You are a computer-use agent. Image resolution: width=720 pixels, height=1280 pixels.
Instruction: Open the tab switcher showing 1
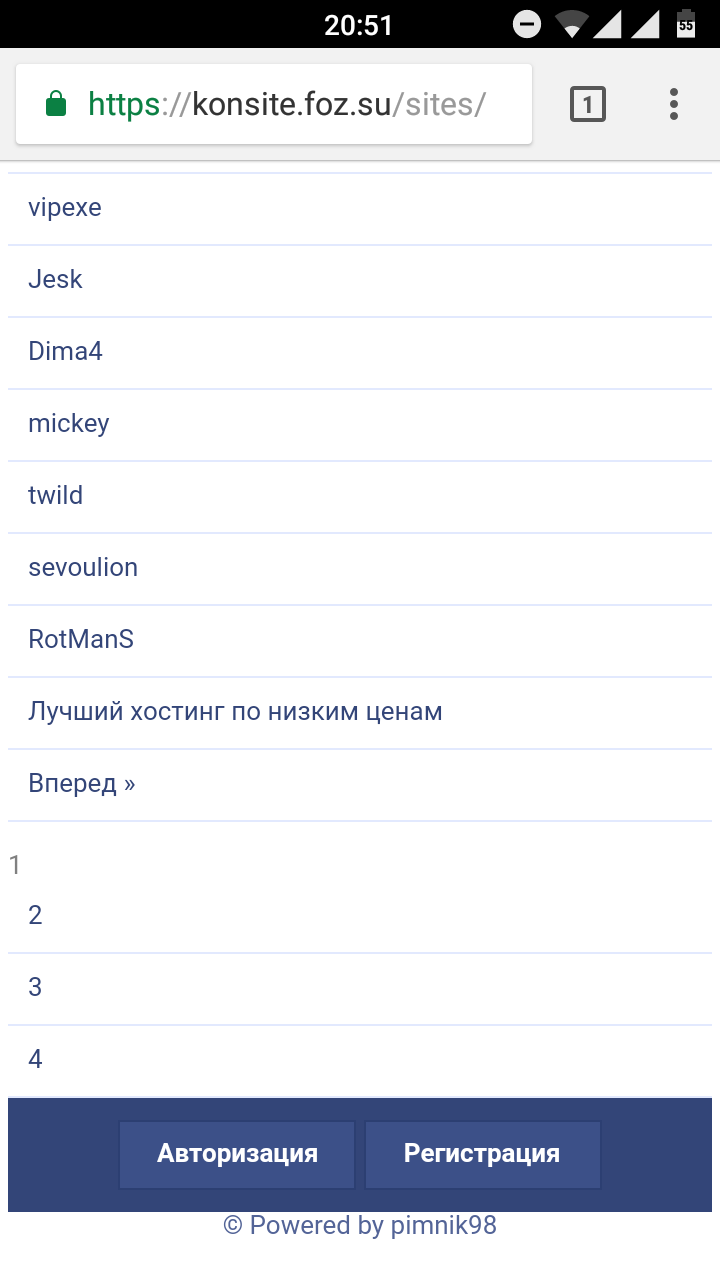(588, 104)
